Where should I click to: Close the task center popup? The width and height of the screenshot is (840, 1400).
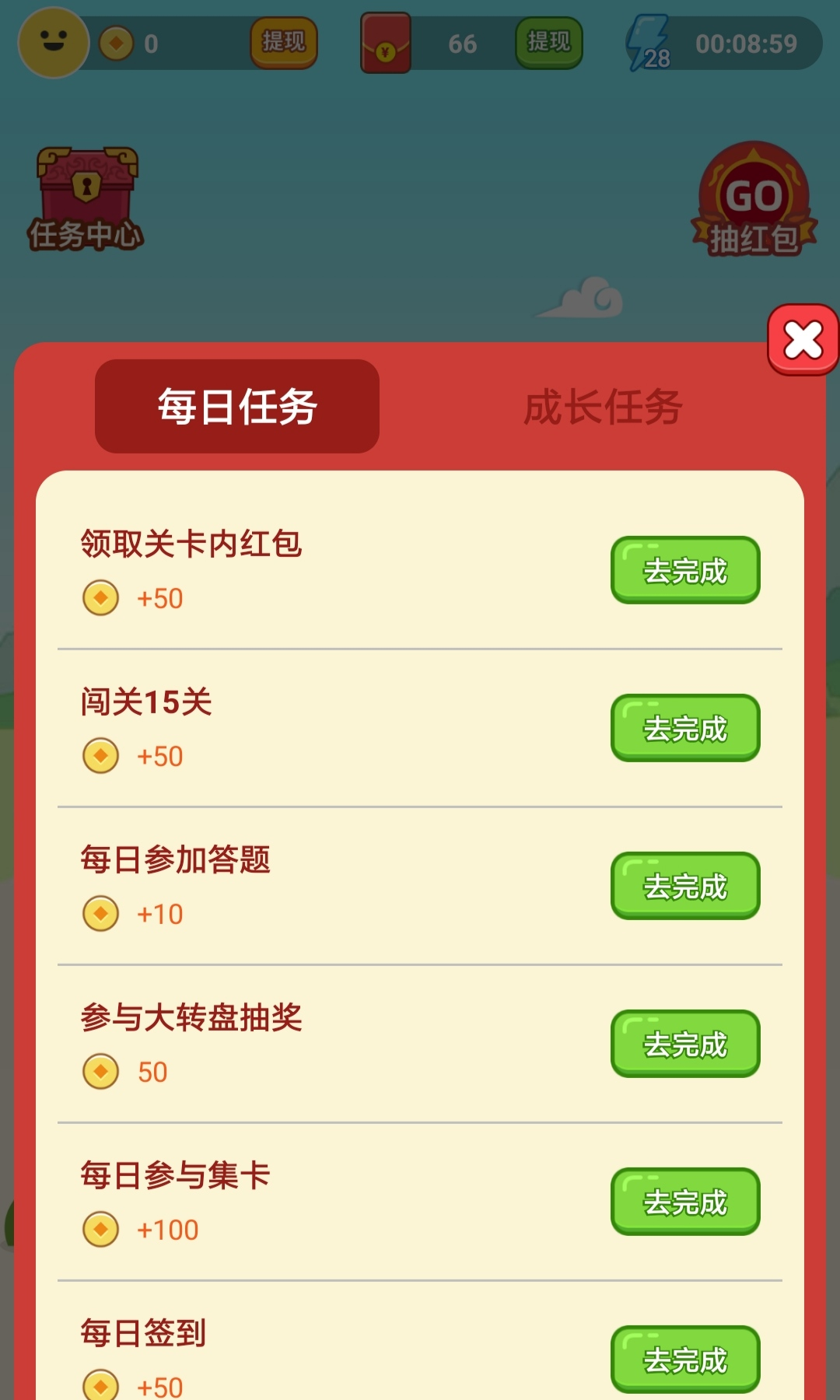(x=803, y=340)
